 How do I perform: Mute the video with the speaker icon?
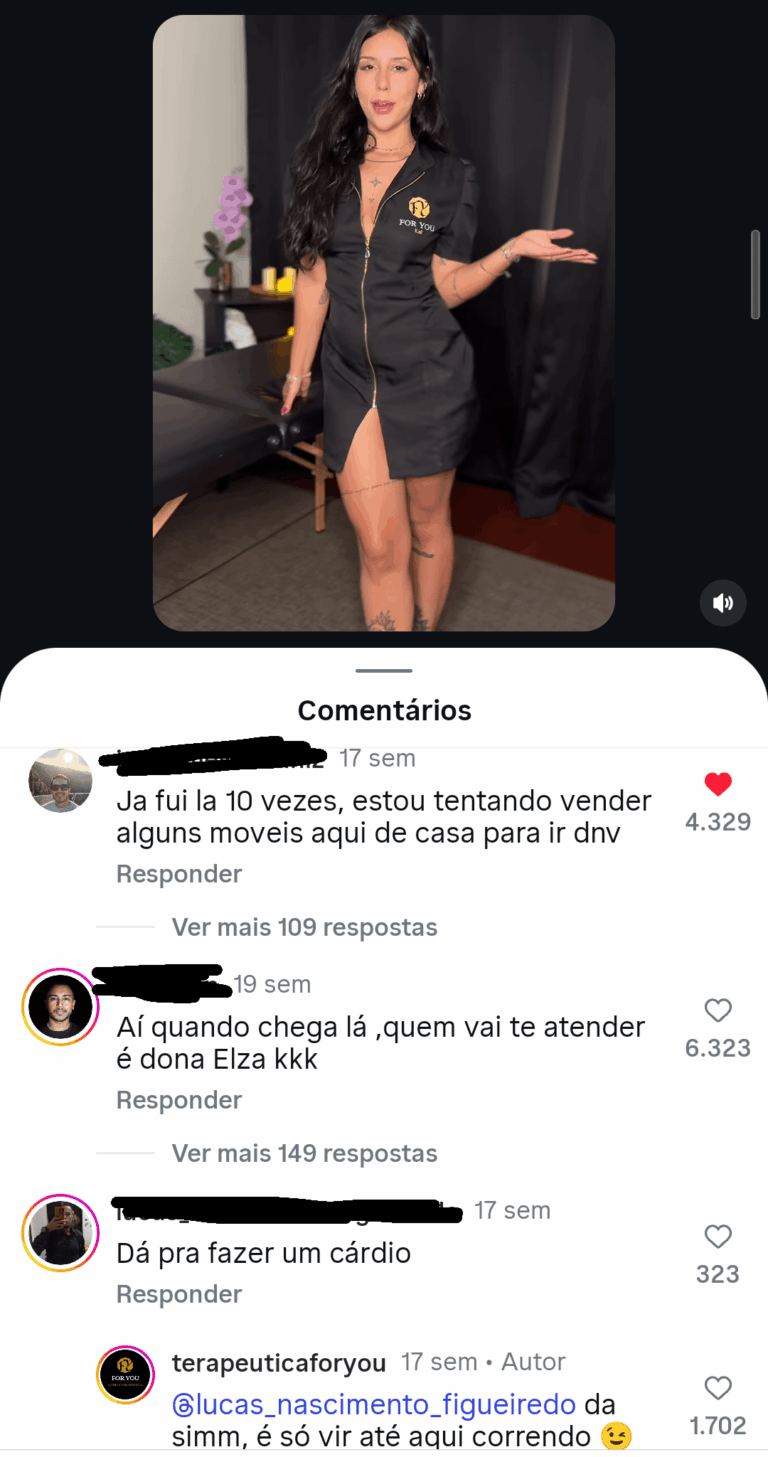723,603
